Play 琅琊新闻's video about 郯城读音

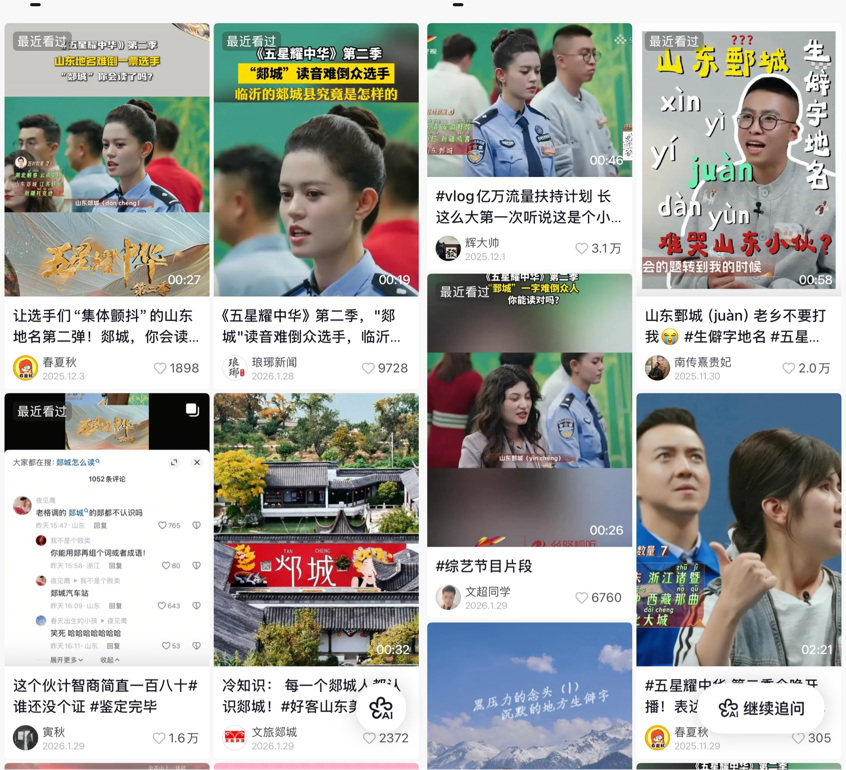point(316,160)
